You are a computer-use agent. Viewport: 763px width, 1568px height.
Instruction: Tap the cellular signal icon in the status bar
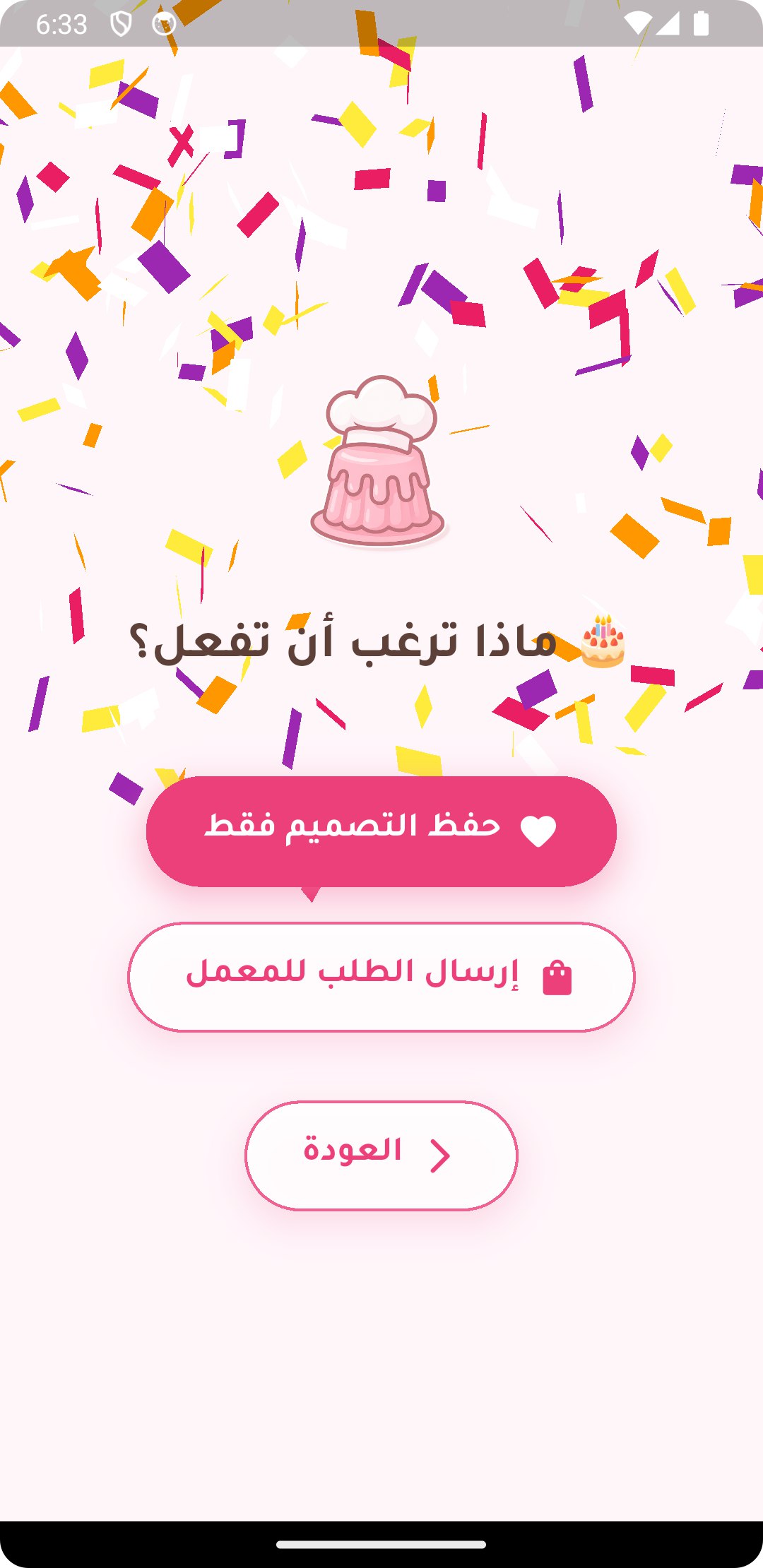670,23
